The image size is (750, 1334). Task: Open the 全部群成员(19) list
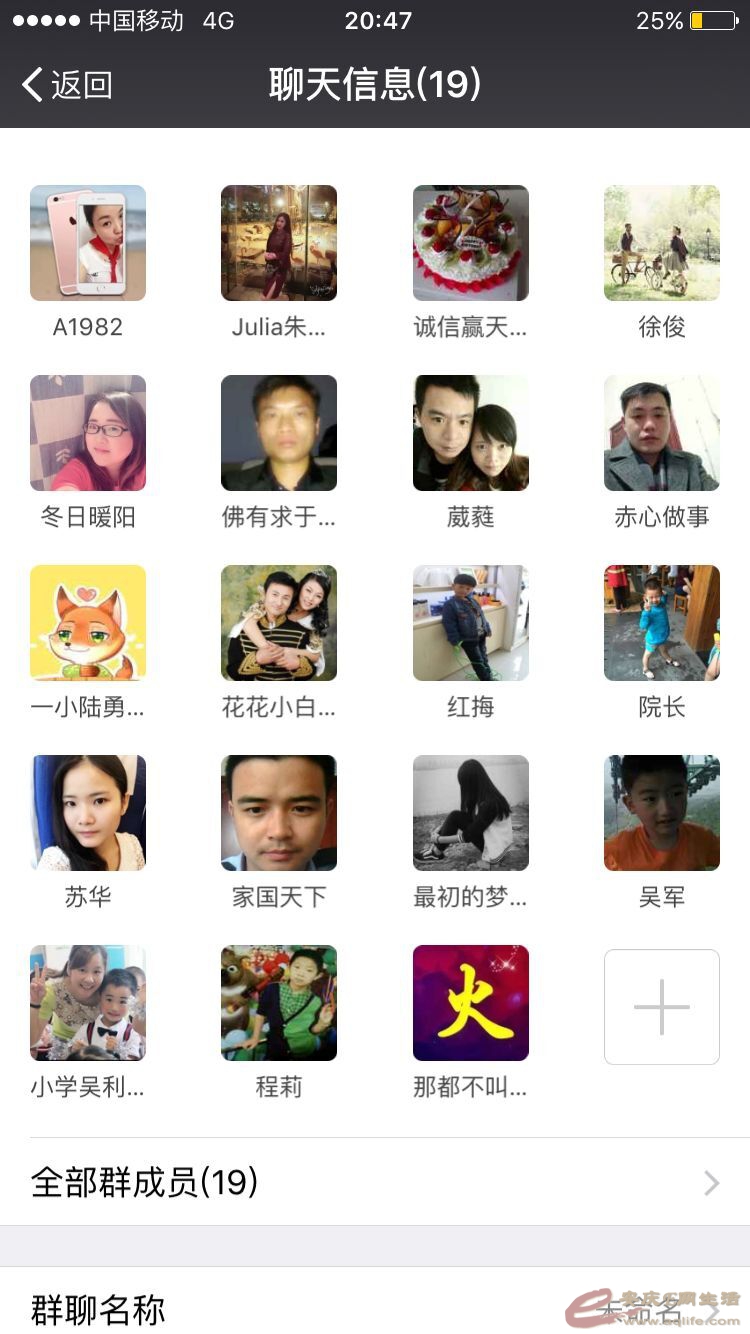(375, 1183)
